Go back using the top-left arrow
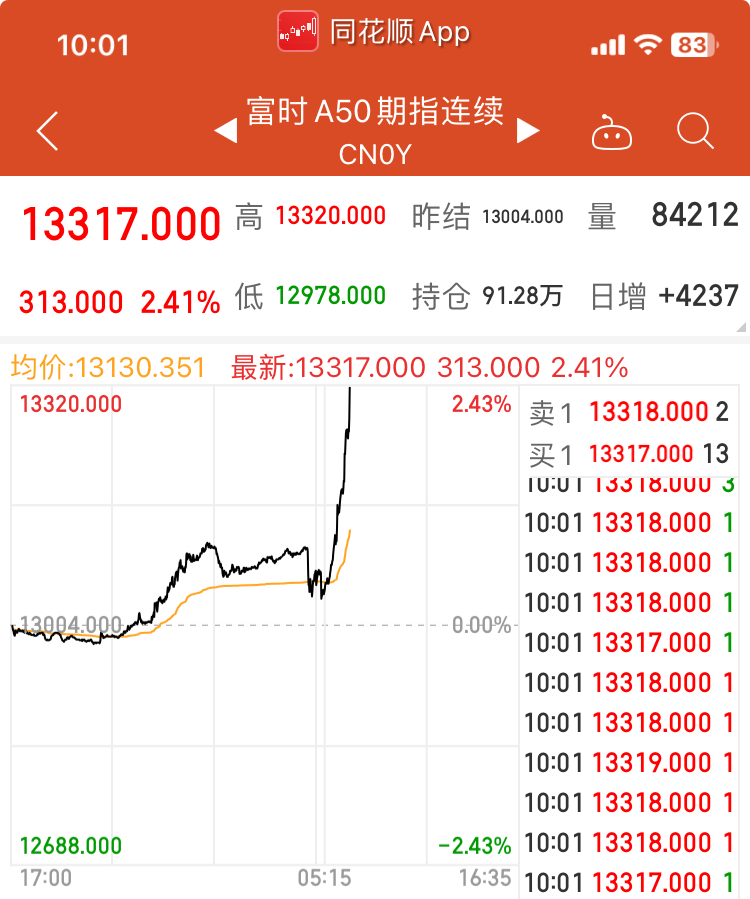Viewport: 750px width, 899px height. (x=47, y=131)
